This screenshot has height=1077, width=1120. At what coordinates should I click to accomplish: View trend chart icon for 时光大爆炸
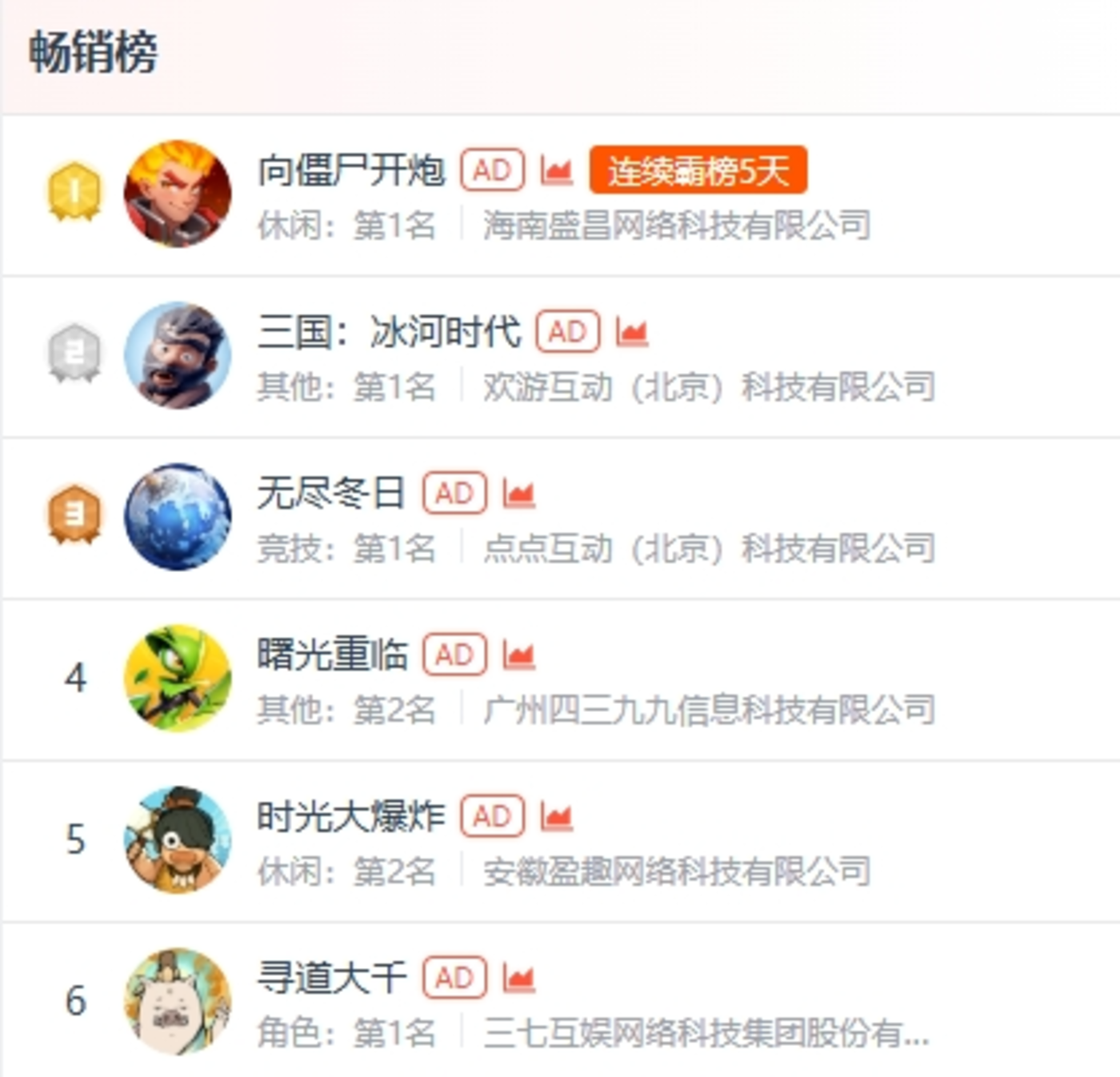(x=557, y=817)
